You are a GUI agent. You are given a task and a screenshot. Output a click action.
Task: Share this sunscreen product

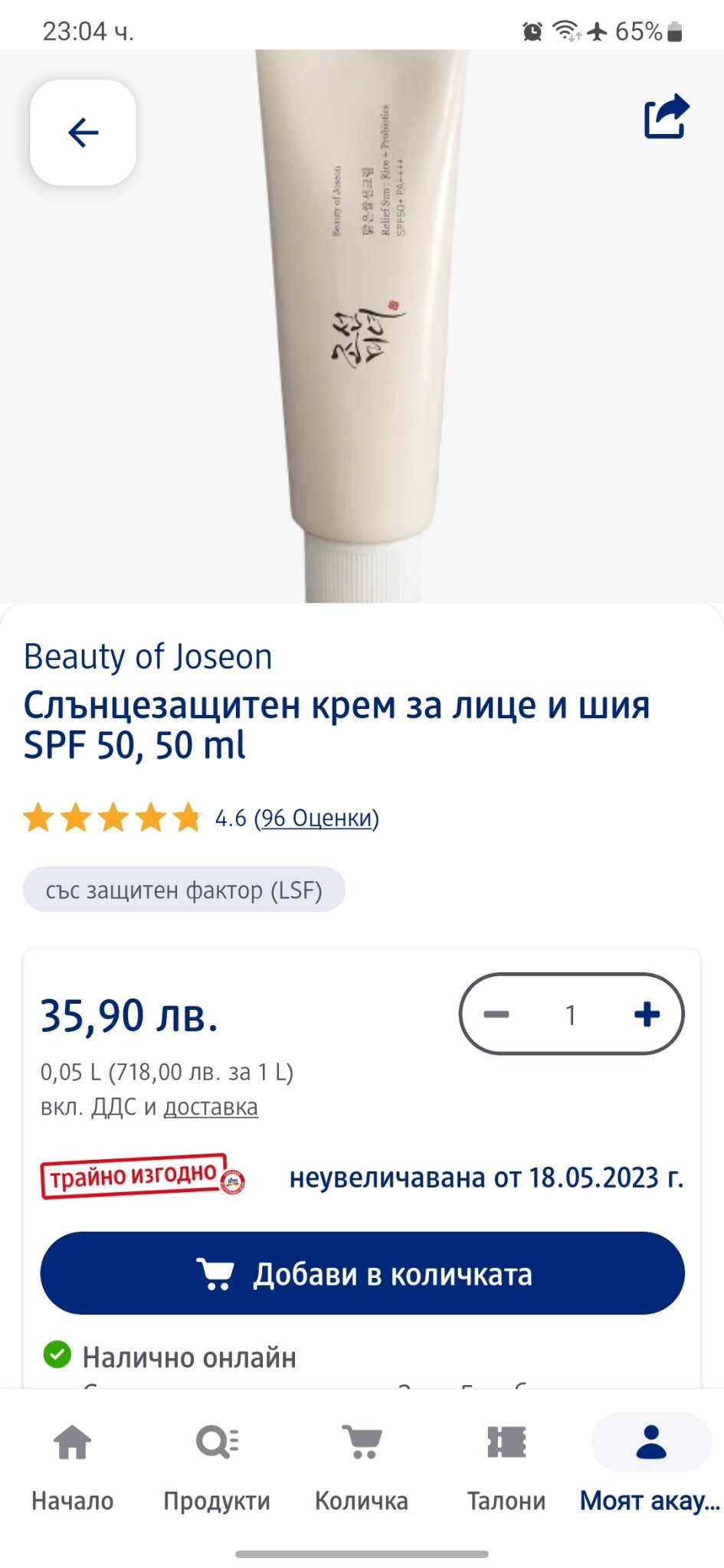[x=667, y=117]
